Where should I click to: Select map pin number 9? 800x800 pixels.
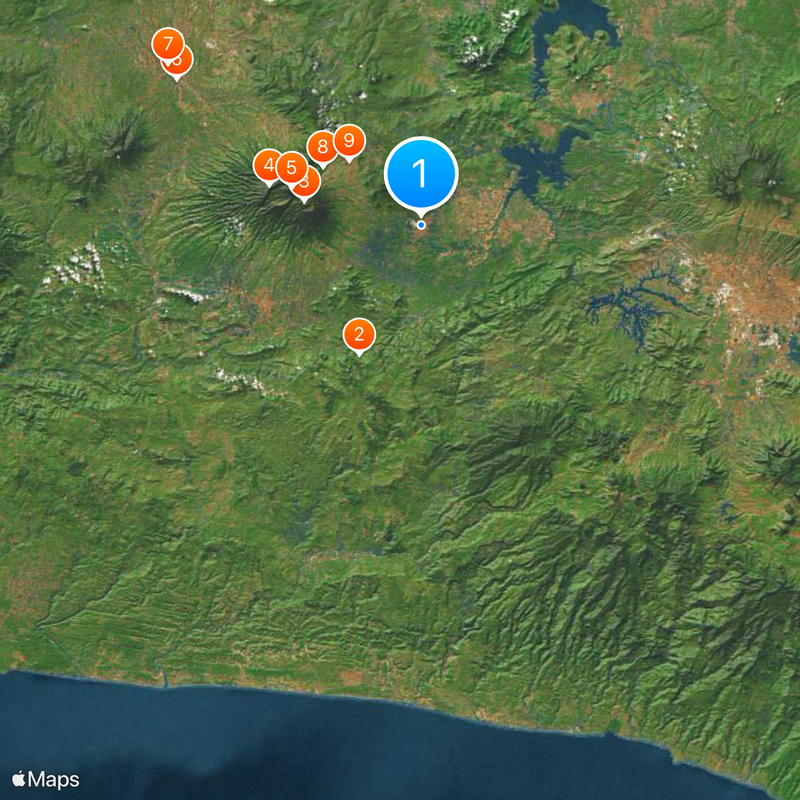(349, 141)
